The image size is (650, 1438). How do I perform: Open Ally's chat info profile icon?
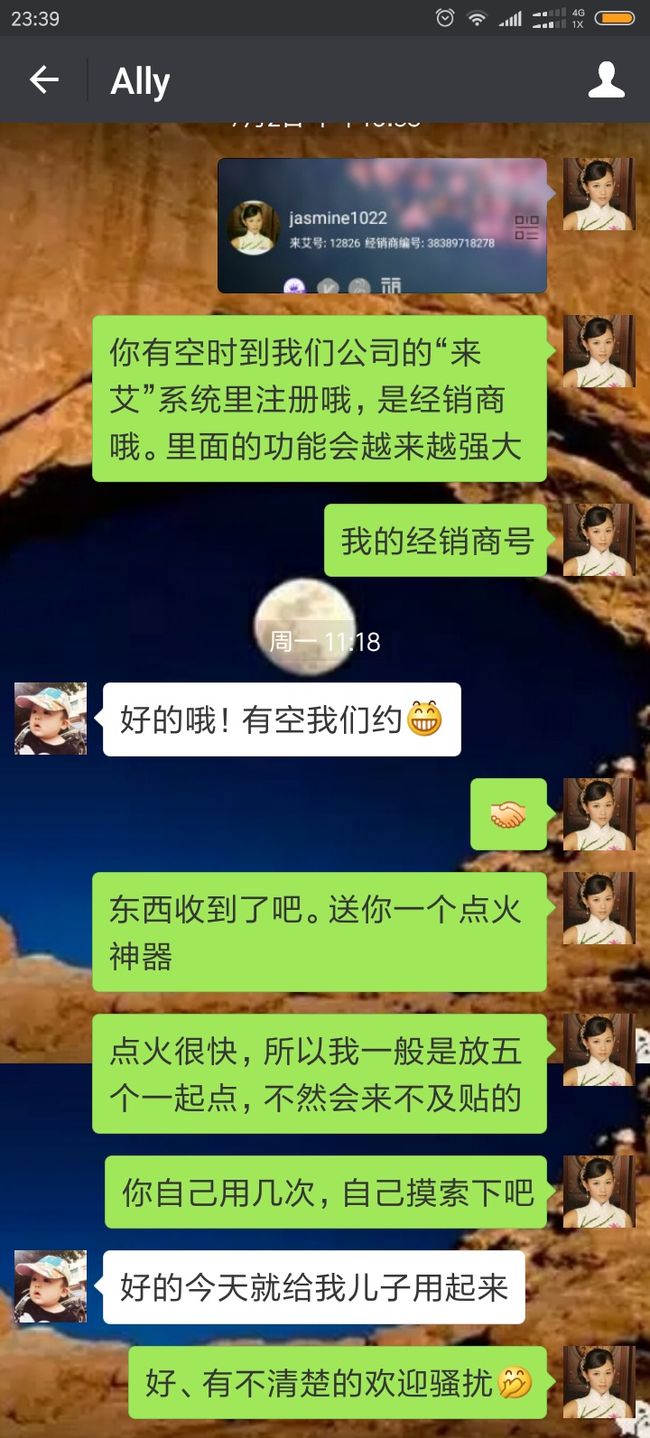606,80
